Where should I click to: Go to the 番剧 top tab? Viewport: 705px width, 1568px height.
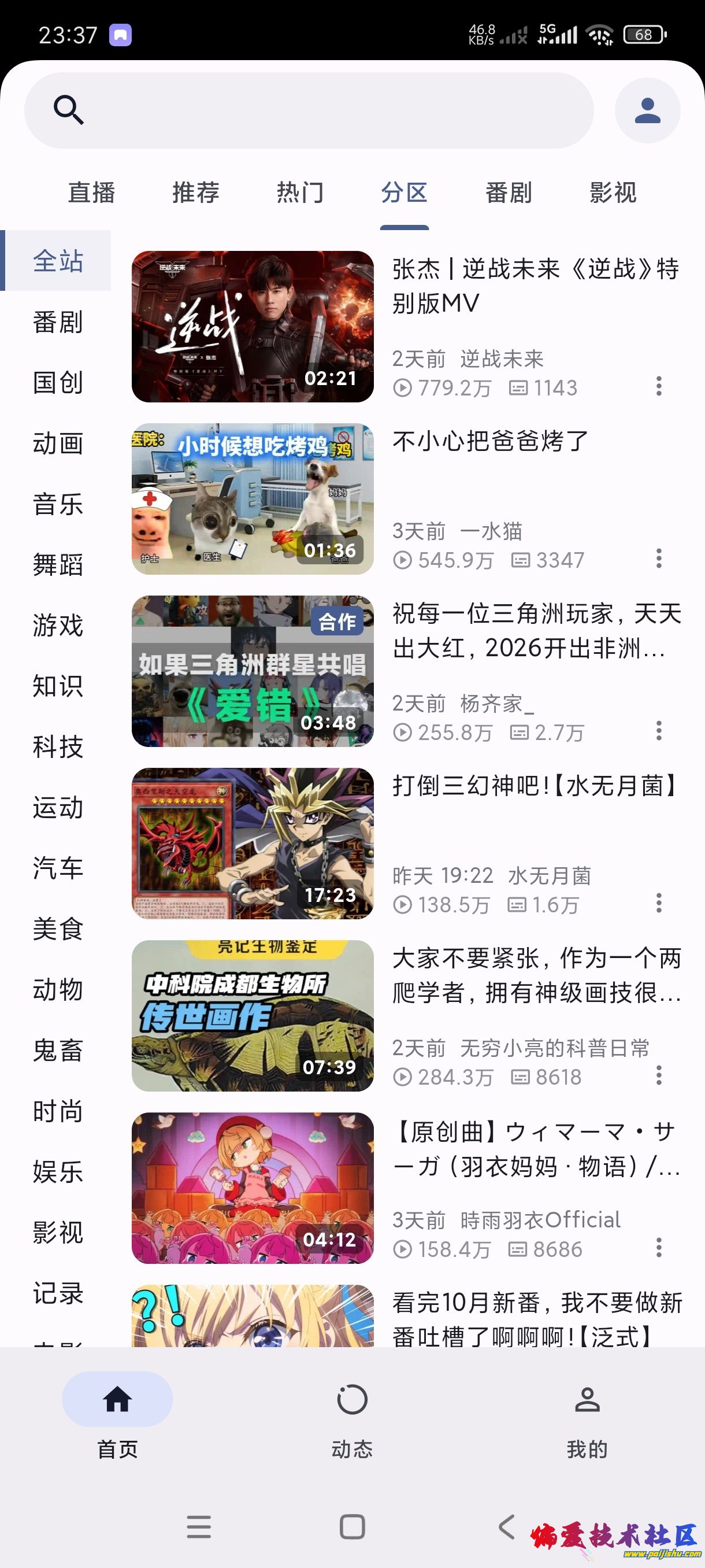[x=509, y=193]
